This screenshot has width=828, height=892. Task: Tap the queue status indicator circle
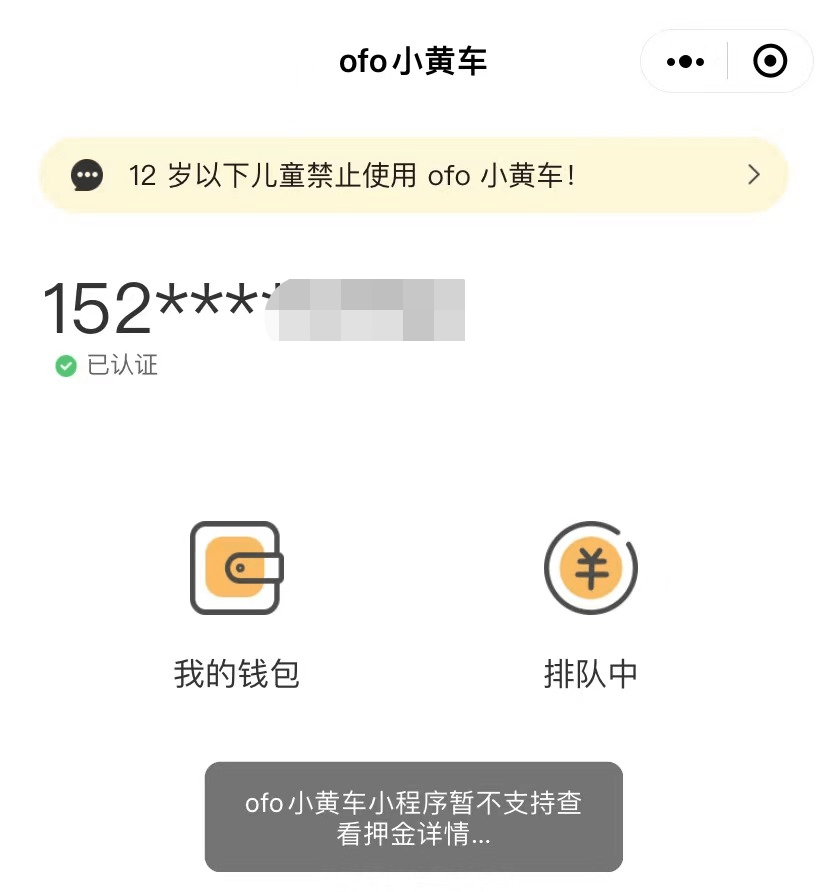pos(590,567)
